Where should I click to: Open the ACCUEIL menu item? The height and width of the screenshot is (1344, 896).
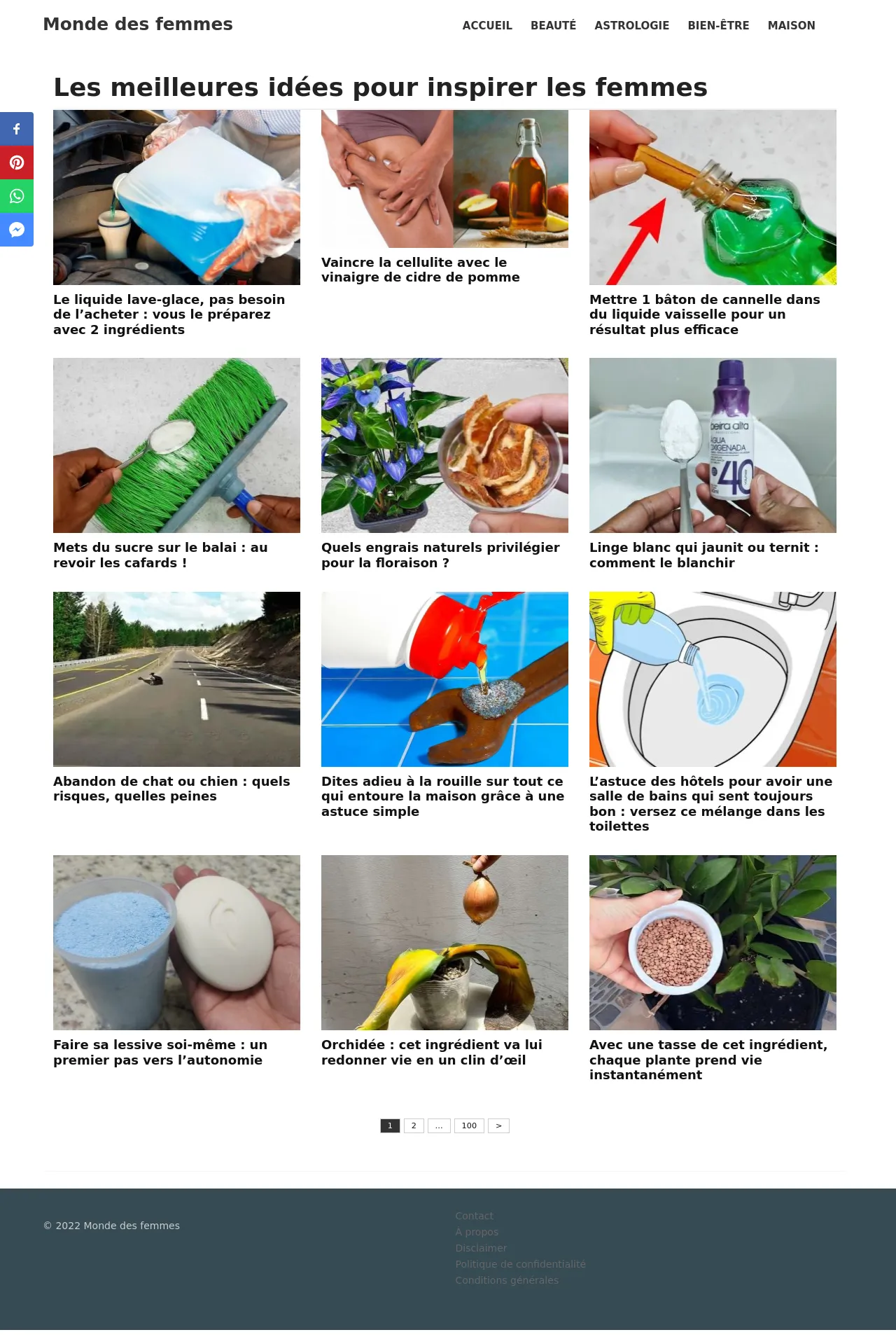487,25
